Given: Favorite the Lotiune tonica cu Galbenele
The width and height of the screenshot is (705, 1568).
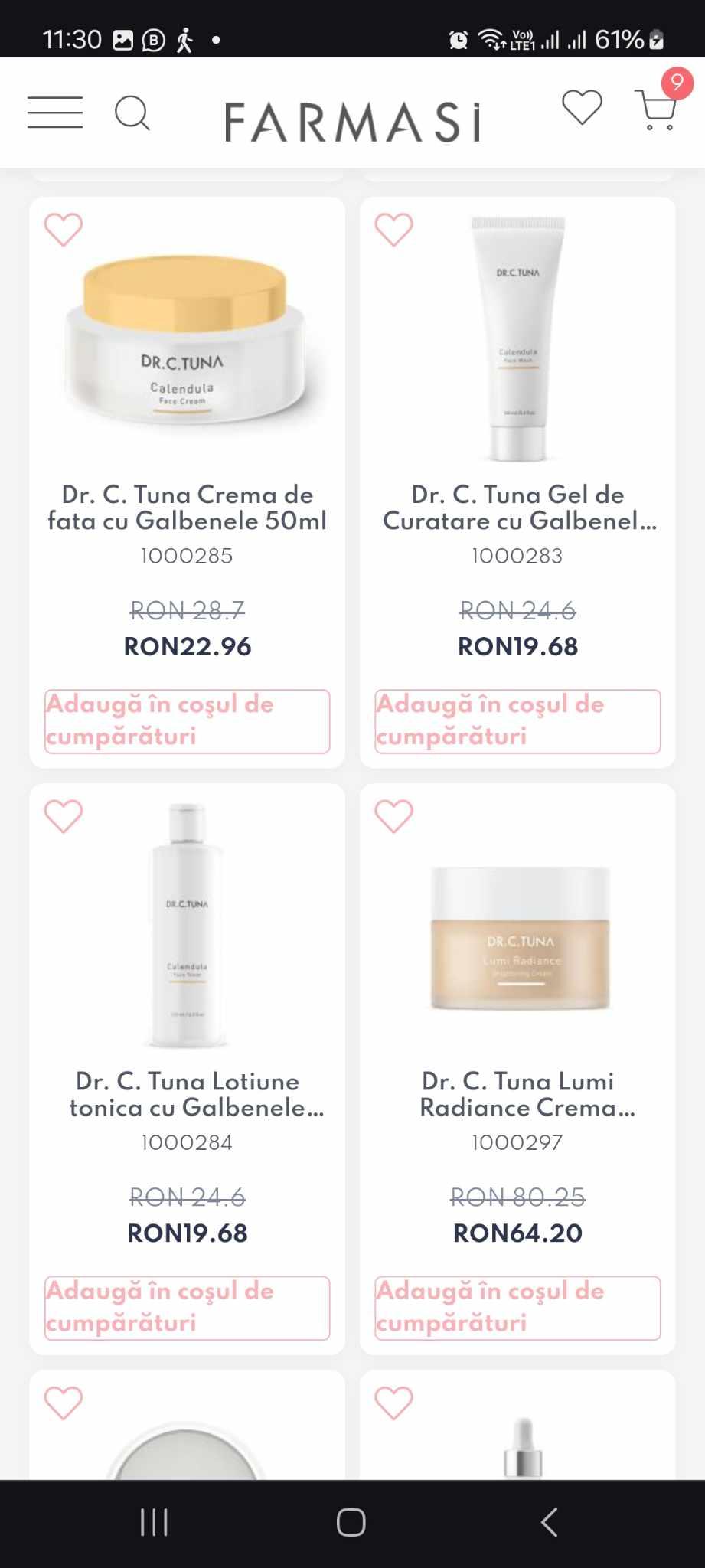Looking at the screenshot, I should pos(64,816).
